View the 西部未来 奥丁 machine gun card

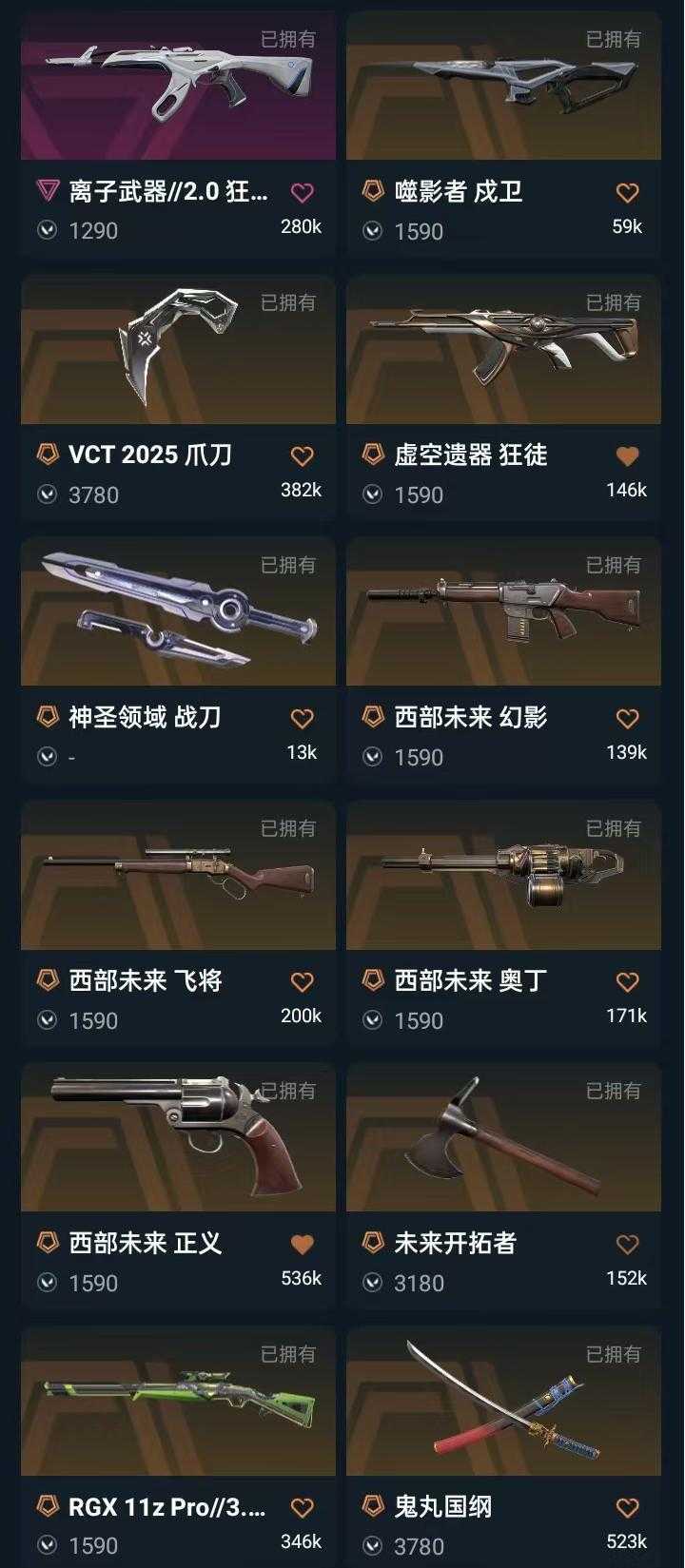coord(503,923)
